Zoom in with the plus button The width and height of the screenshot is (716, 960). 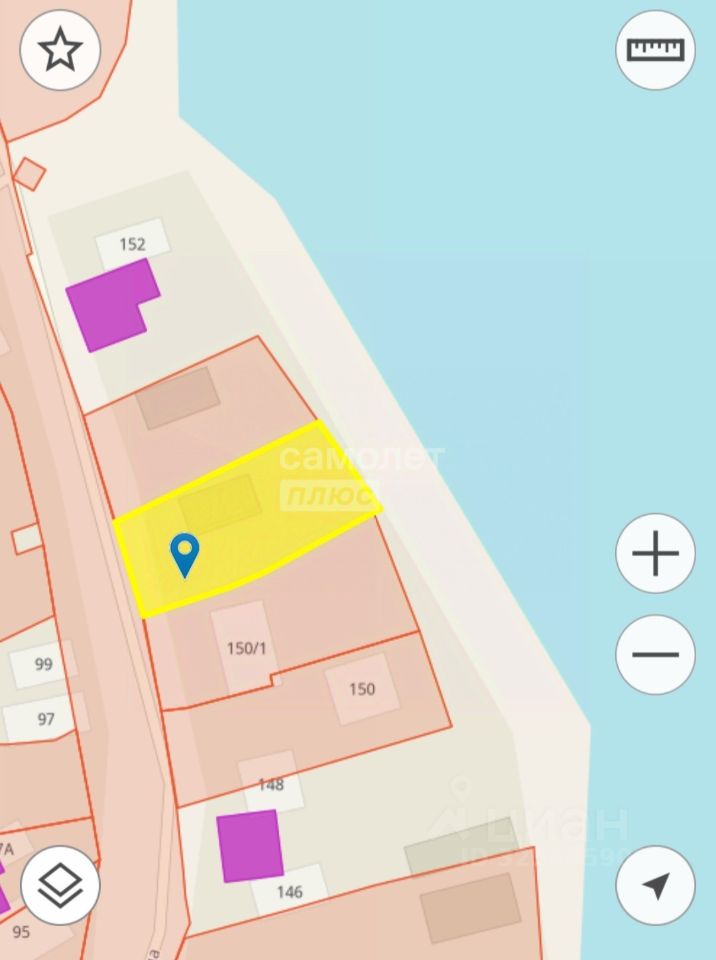coord(655,553)
